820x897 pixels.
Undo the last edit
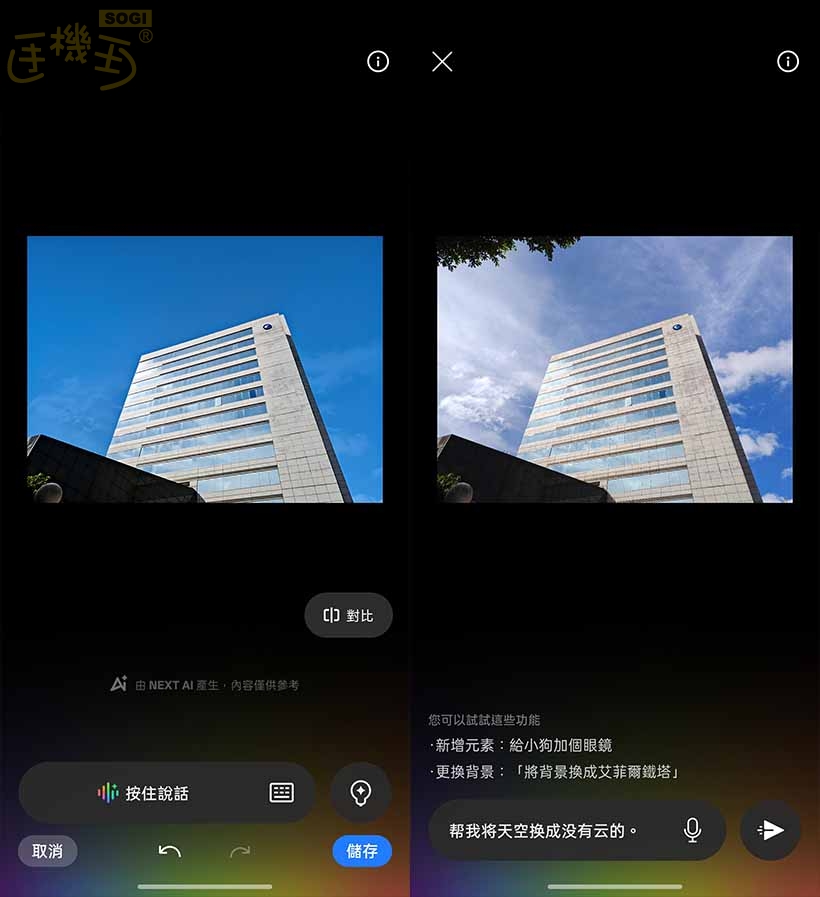pos(170,851)
